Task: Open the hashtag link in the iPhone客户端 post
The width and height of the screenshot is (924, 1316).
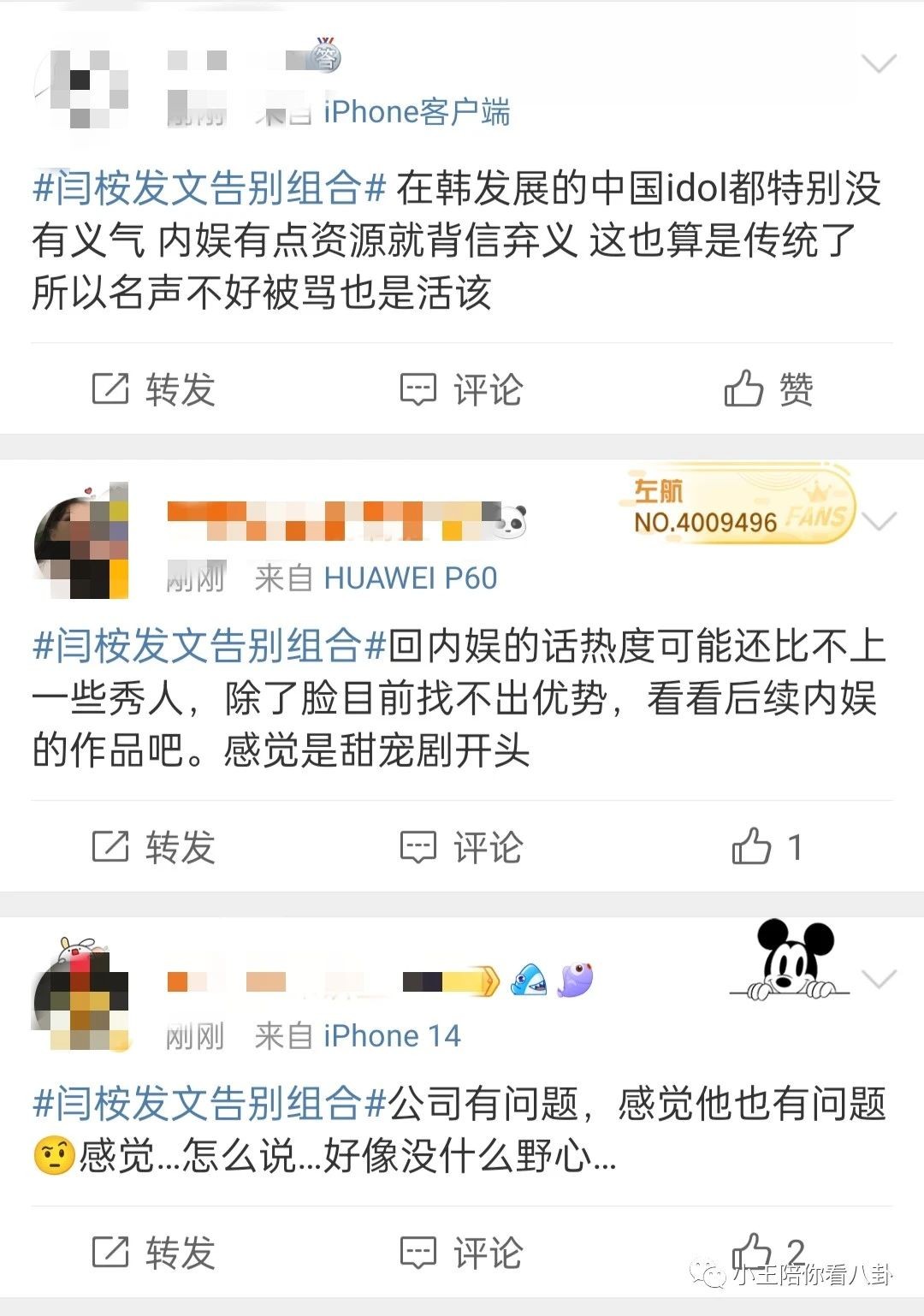Action: click(x=210, y=188)
